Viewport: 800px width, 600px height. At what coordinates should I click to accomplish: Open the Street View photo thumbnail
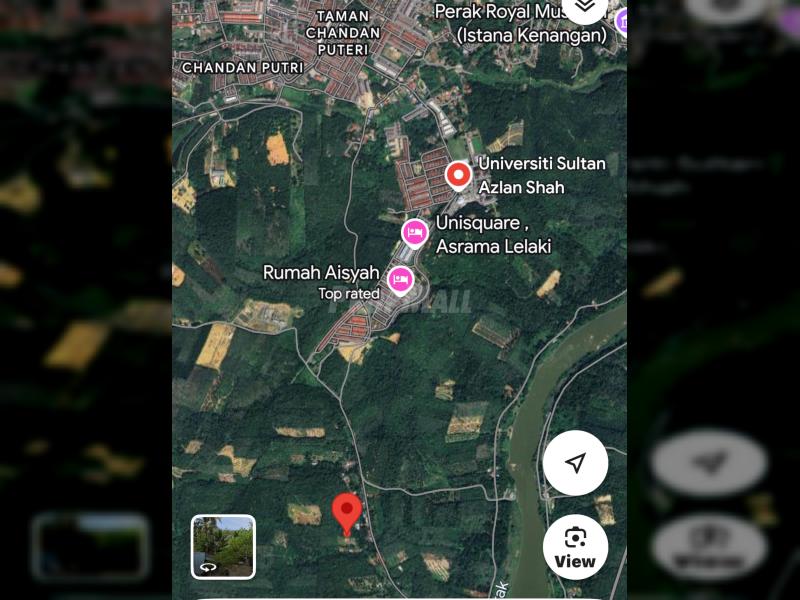click(x=223, y=546)
